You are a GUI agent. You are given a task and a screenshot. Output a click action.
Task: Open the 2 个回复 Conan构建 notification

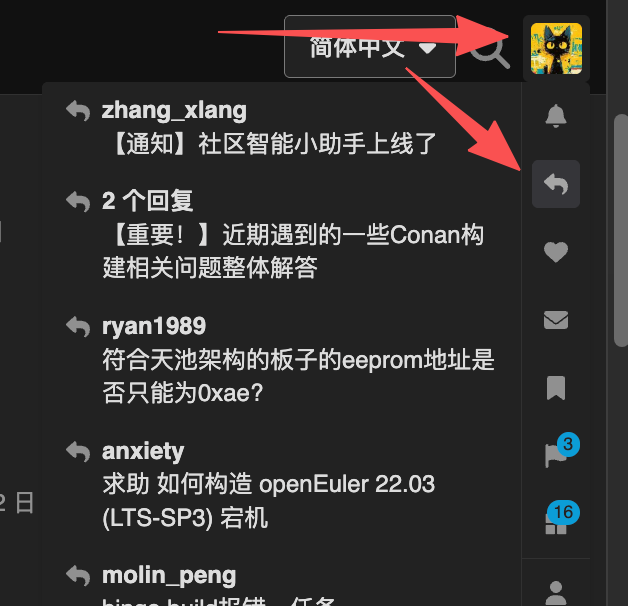(x=290, y=234)
